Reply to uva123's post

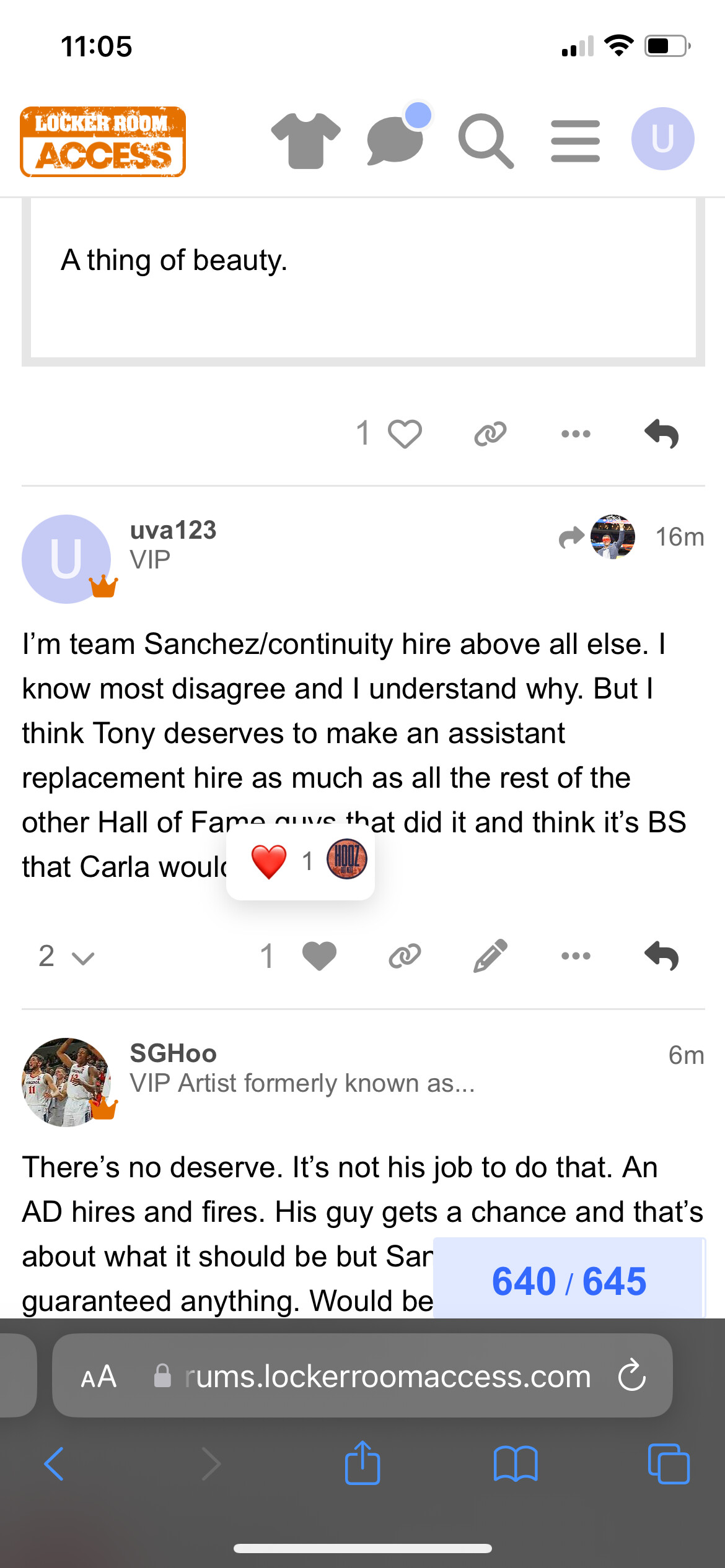(661, 956)
